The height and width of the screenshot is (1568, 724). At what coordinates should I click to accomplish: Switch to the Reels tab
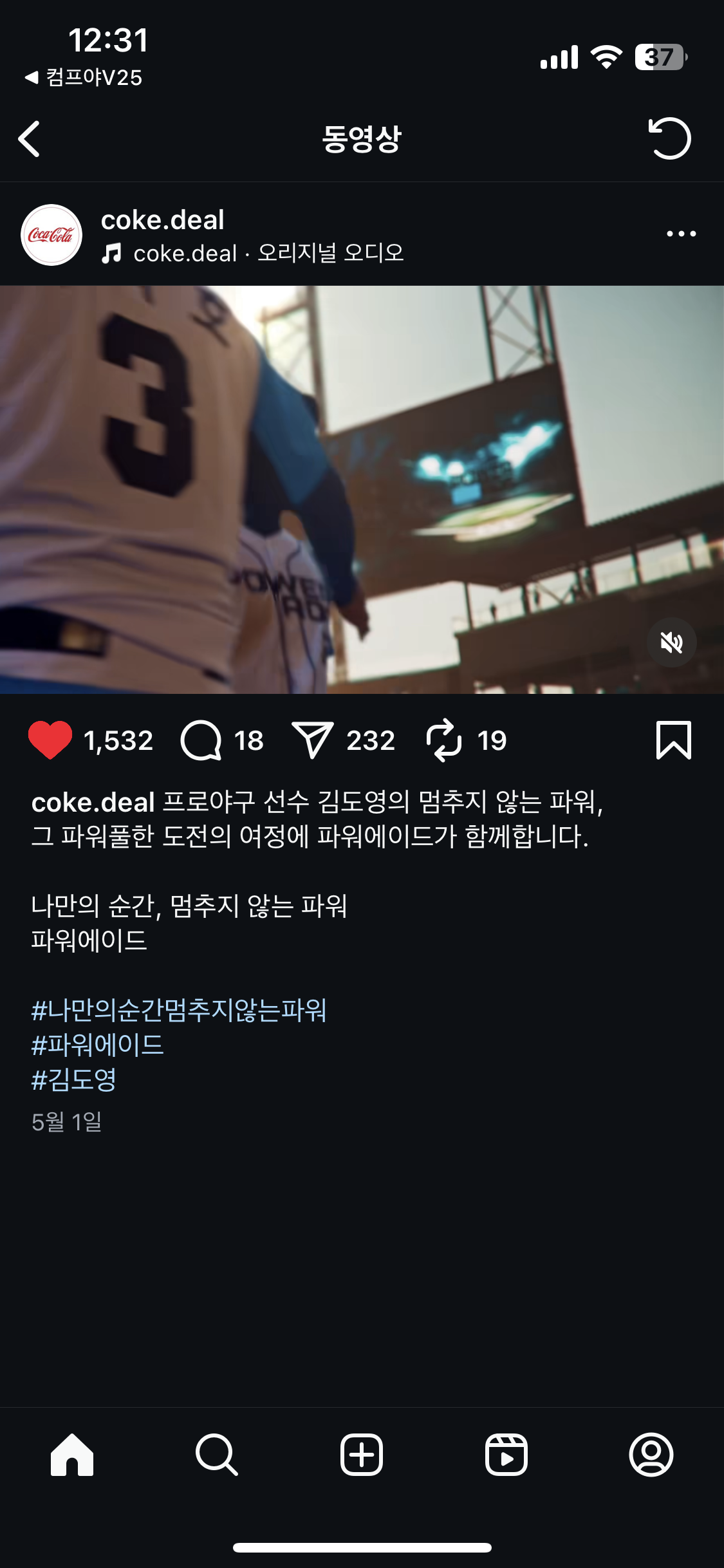tap(506, 1455)
